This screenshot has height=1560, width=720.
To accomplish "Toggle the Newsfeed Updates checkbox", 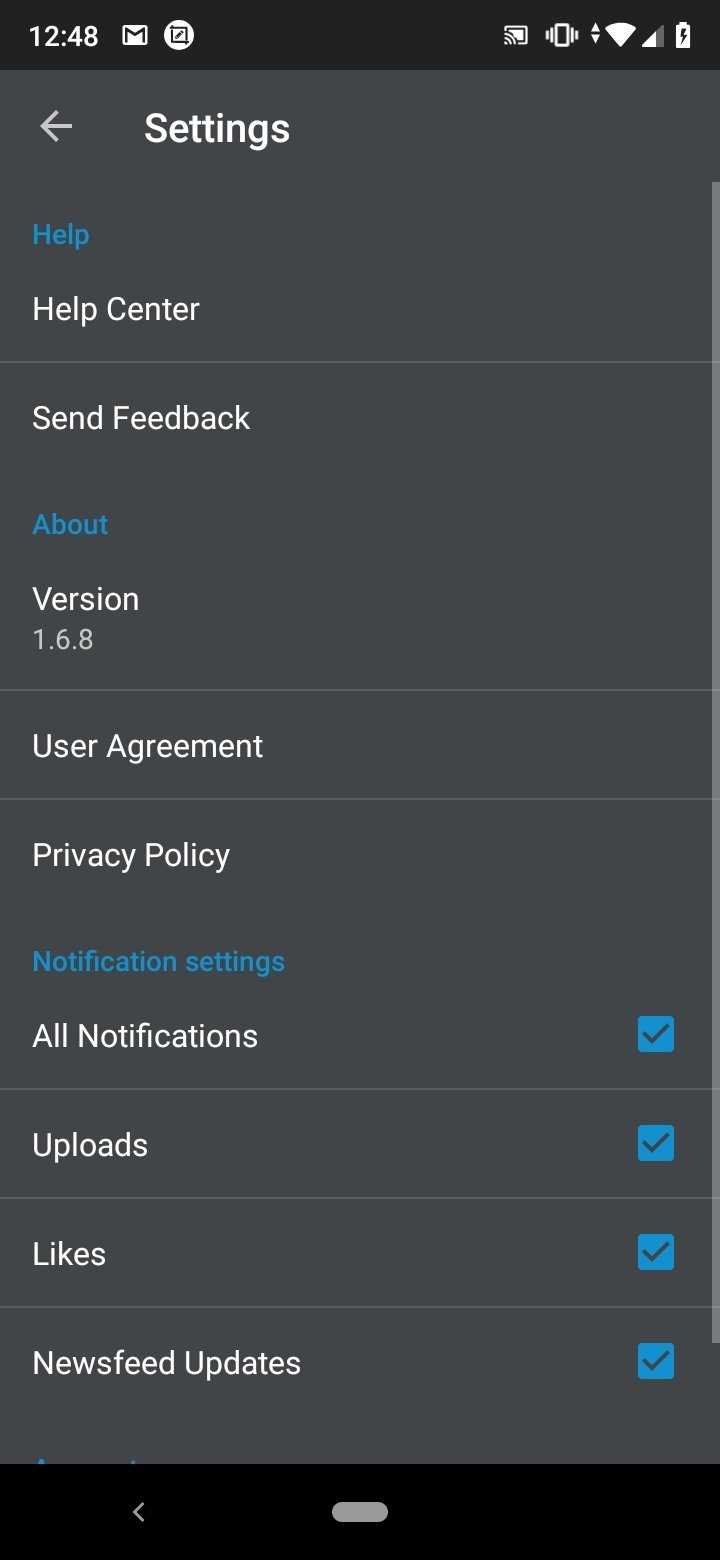I will click(655, 1361).
